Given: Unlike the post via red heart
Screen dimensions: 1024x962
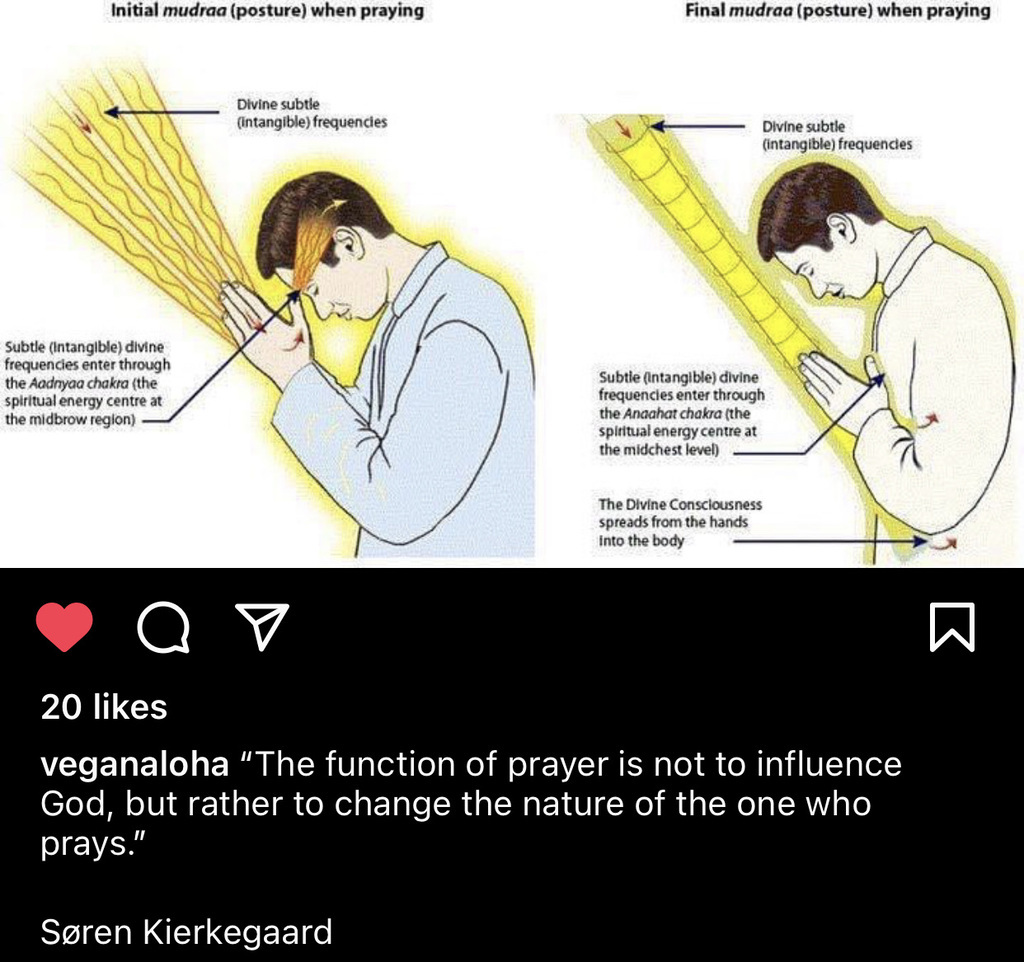Looking at the screenshot, I should [64, 629].
